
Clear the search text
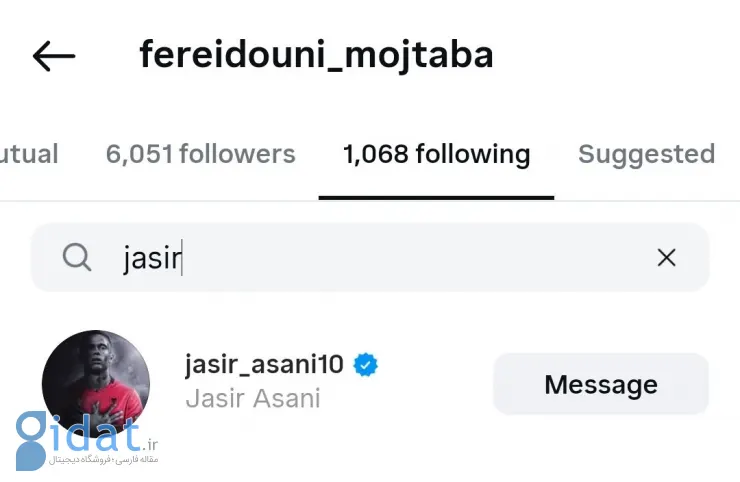tap(666, 258)
